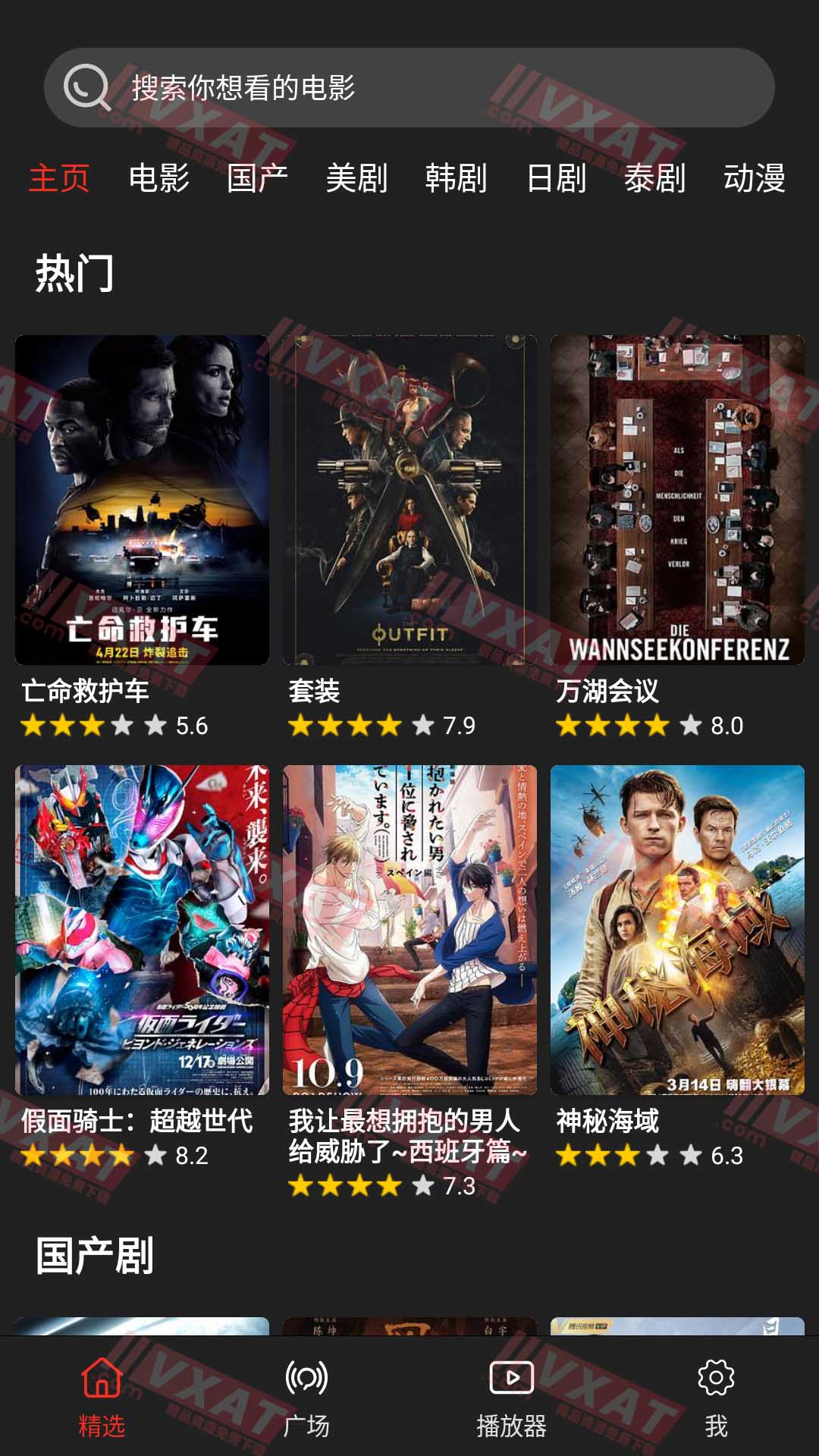Open the 假面骑士：超越世代 poster
819x1456 pixels.
(x=139, y=929)
